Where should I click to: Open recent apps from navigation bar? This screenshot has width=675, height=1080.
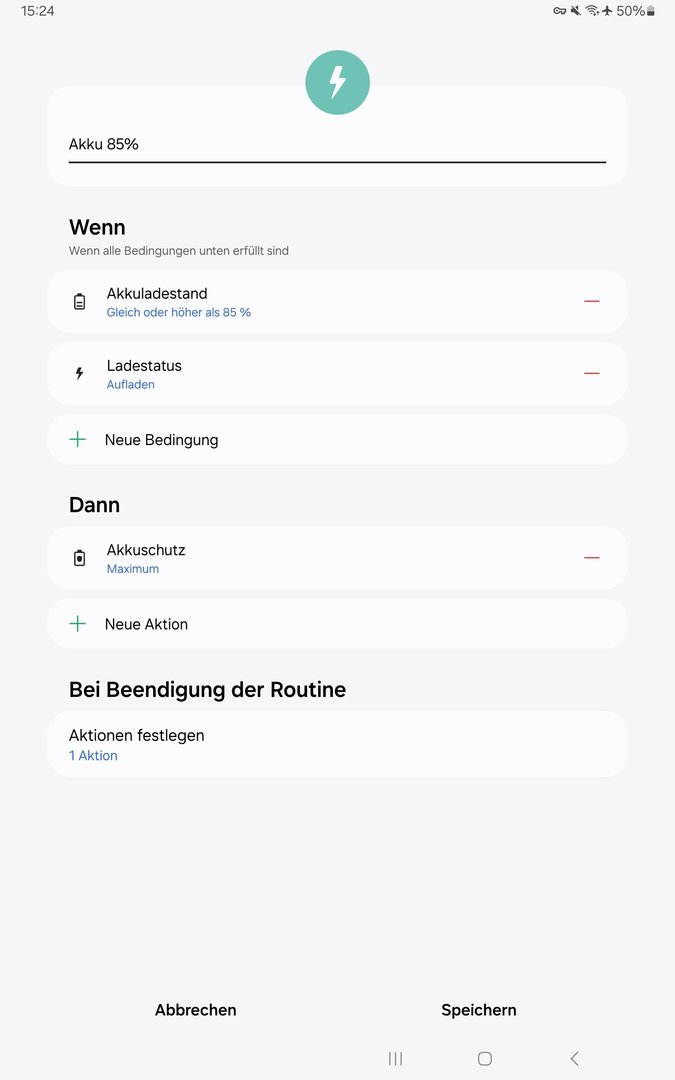pyautogui.click(x=395, y=1058)
